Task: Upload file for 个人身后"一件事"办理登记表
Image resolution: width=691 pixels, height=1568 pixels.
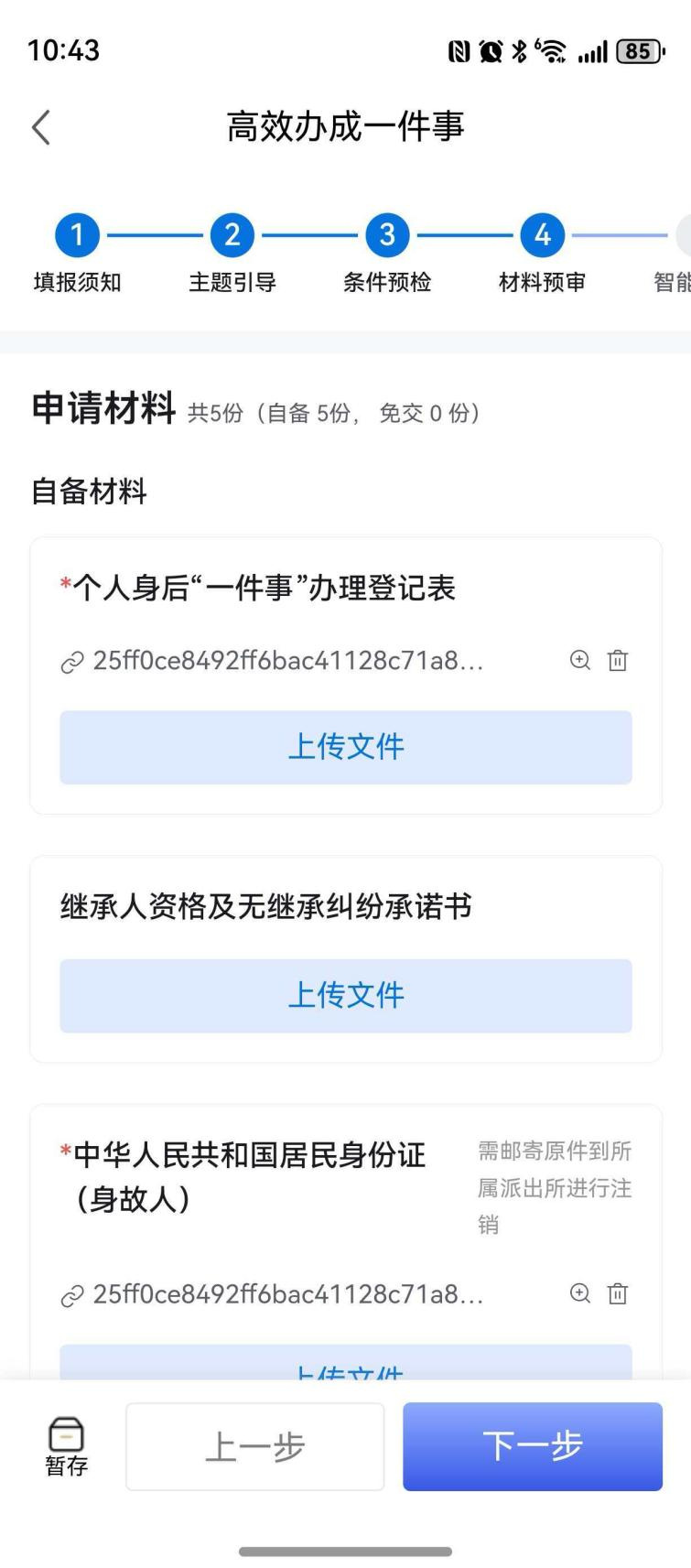Action: tap(345, 747)
